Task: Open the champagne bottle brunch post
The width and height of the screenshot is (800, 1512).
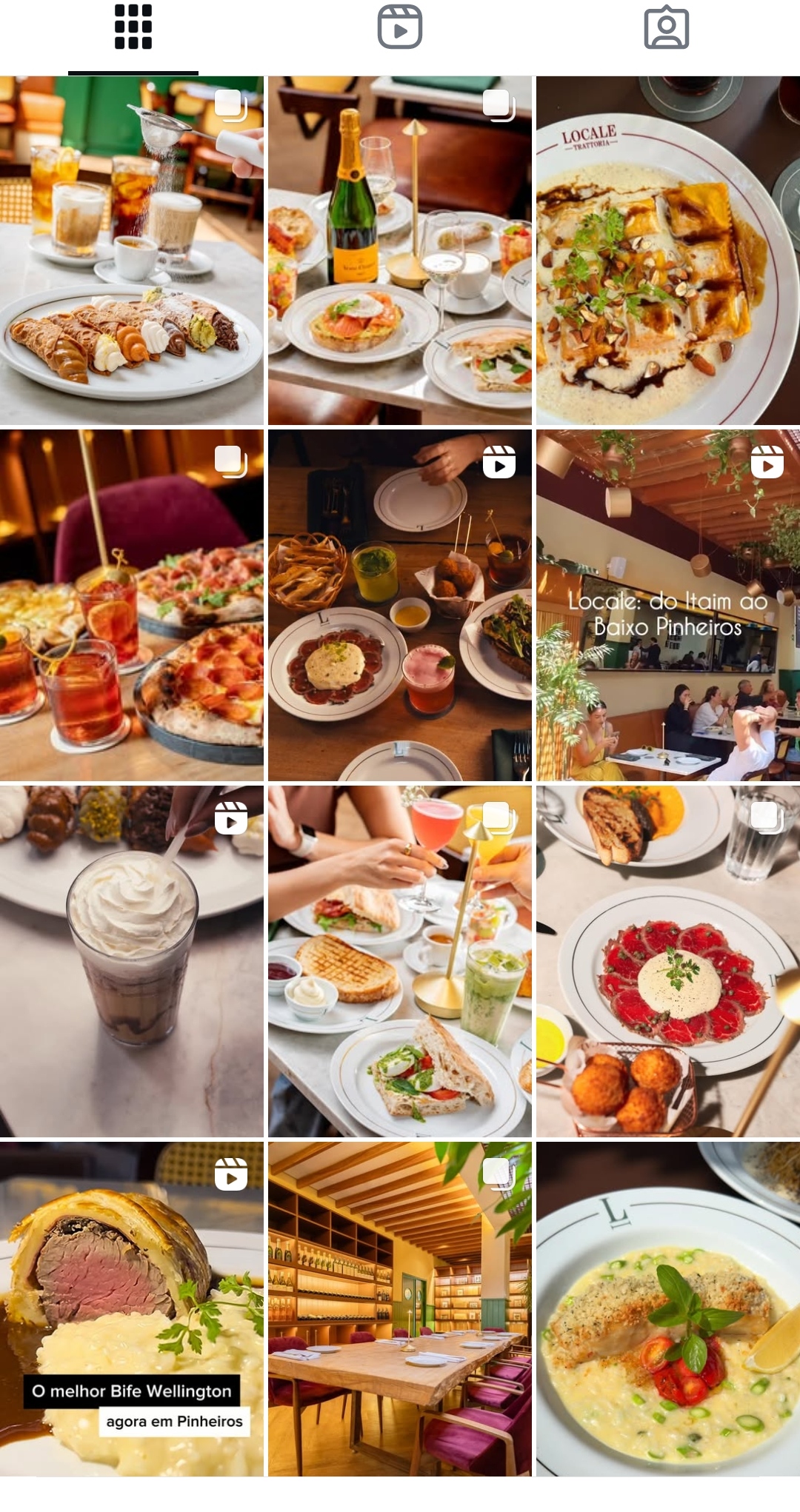Action: (400, 250)
